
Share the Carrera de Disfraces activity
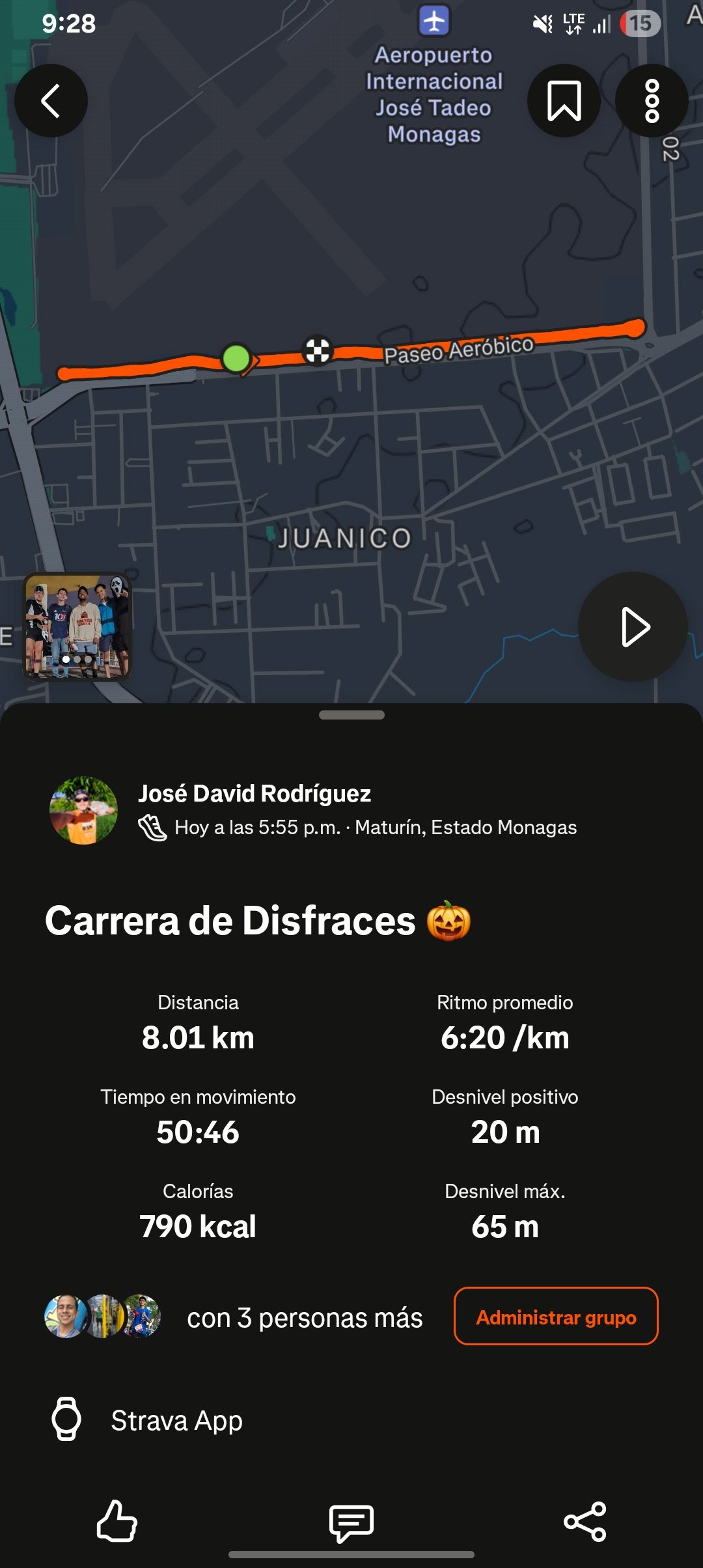[585, 1521]
